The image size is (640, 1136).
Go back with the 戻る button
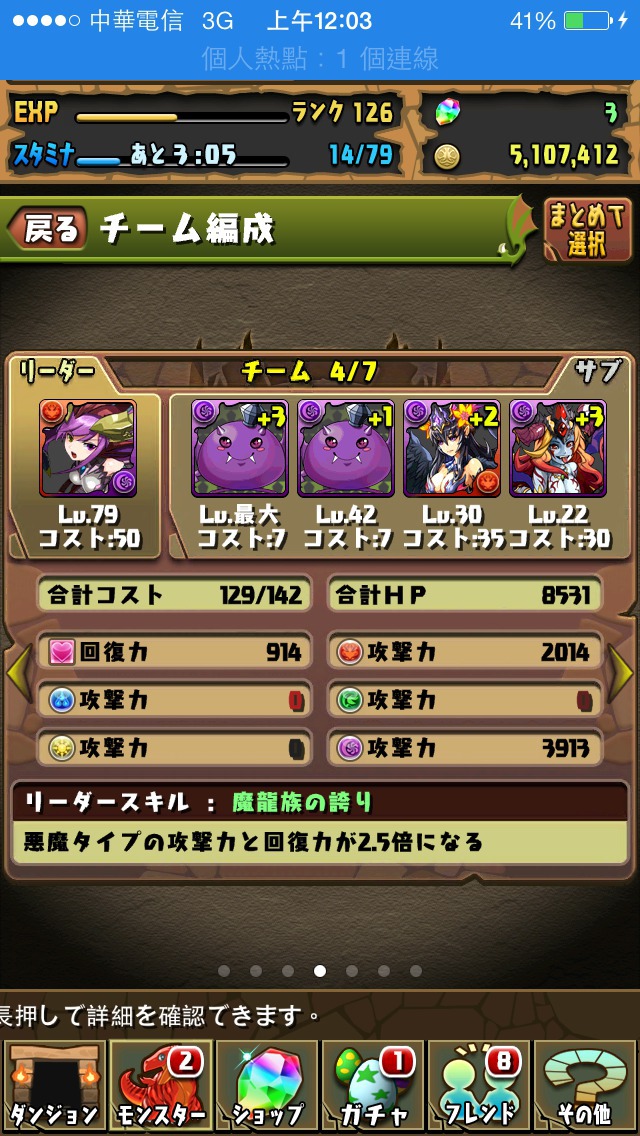(x=48, y=228)
